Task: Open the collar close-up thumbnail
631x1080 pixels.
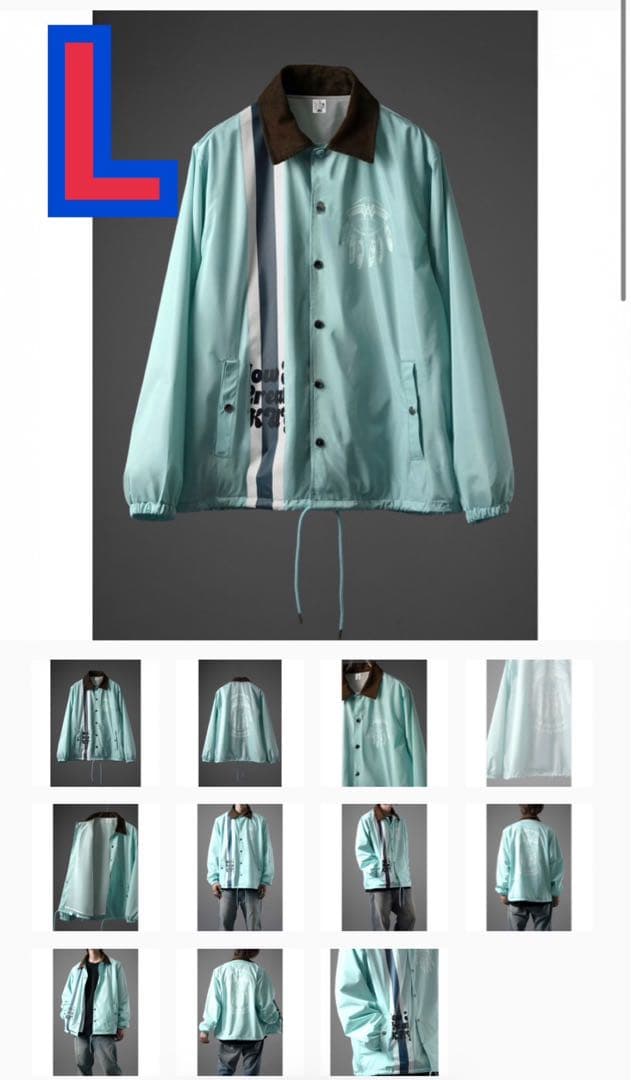Action: click(384, 722)
